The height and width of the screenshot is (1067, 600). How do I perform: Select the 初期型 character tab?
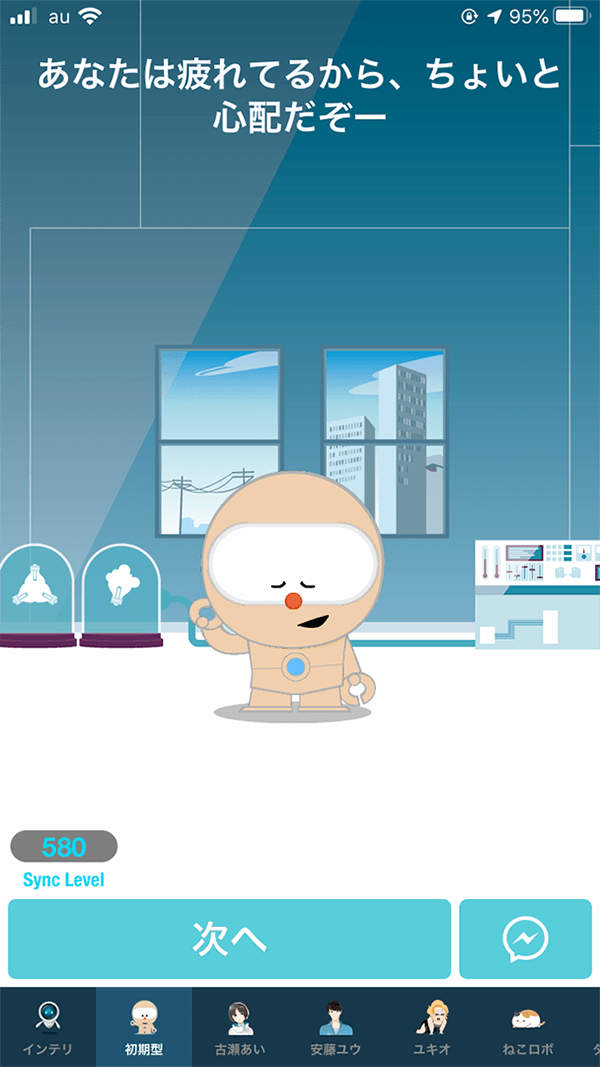coord(144,1027)
